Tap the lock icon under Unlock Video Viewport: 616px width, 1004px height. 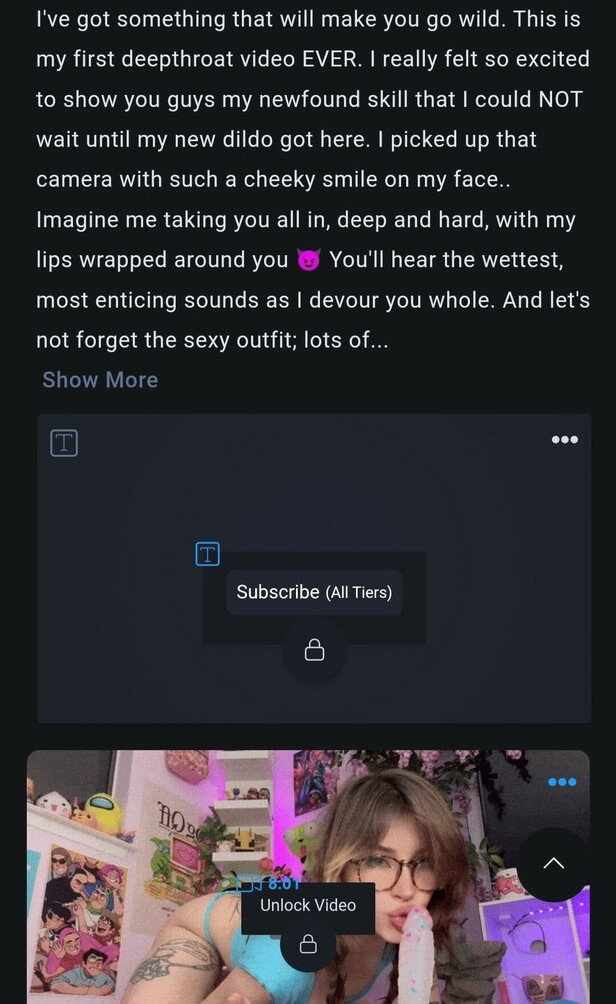point(308,944)
